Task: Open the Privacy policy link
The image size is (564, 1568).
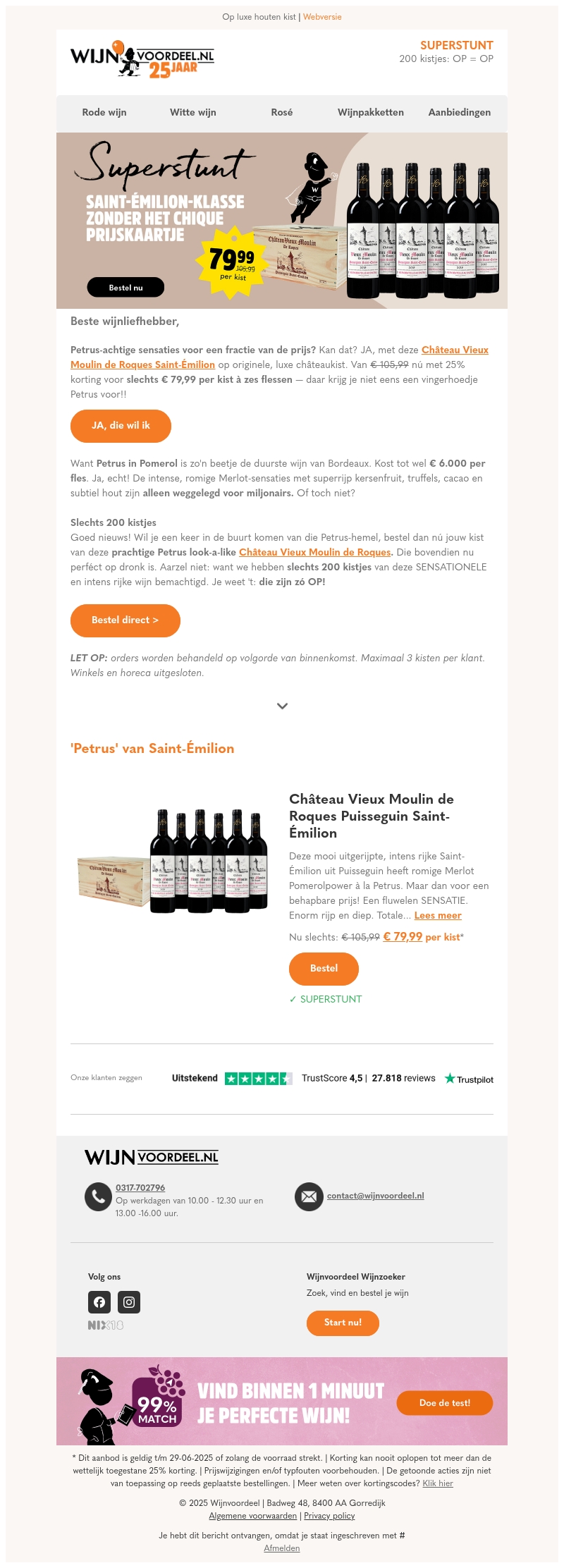Action: point(329,1516)
